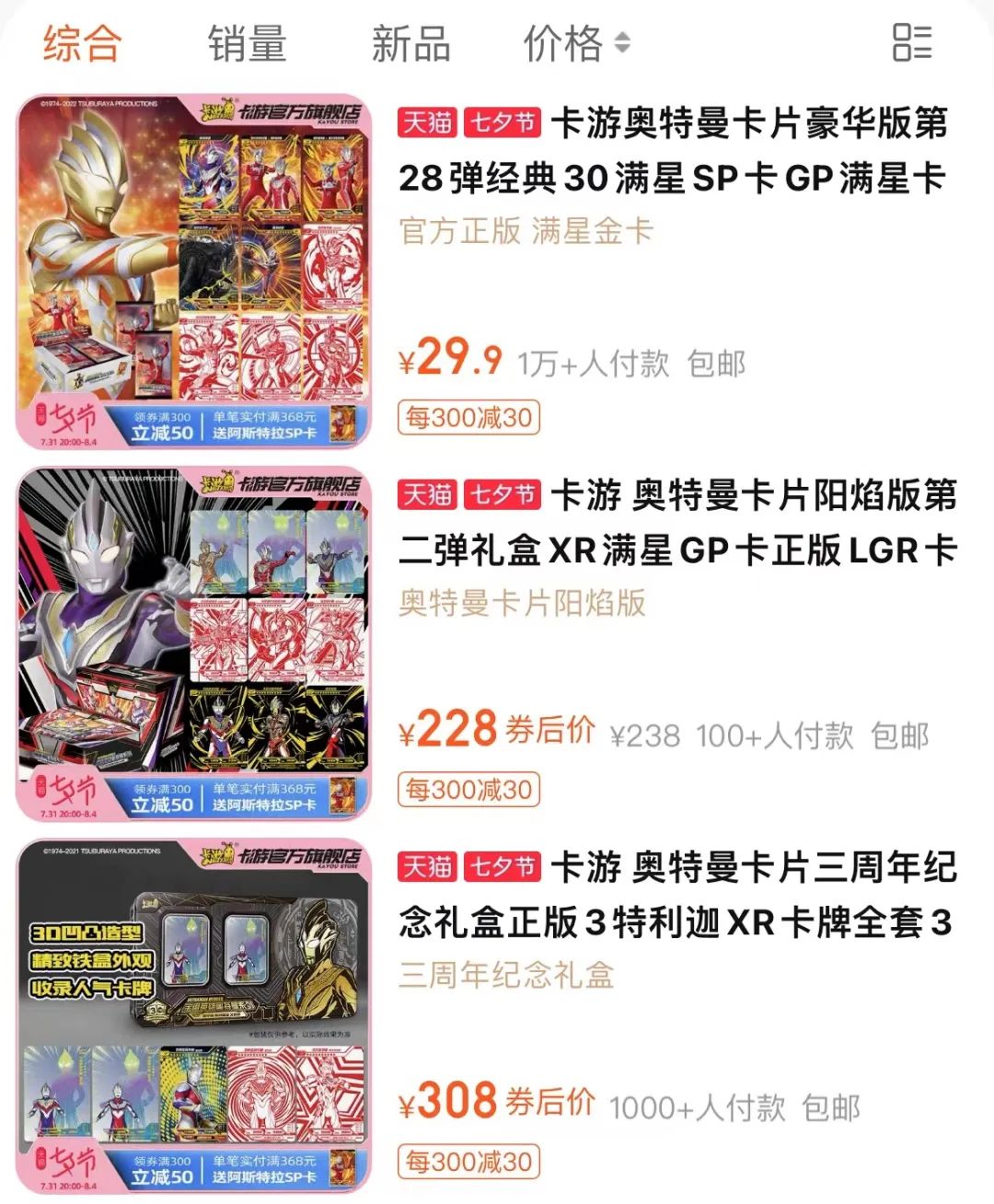
Task: Open the 三周年纪念礼盒 product image
Action: tap(193, 1016)
